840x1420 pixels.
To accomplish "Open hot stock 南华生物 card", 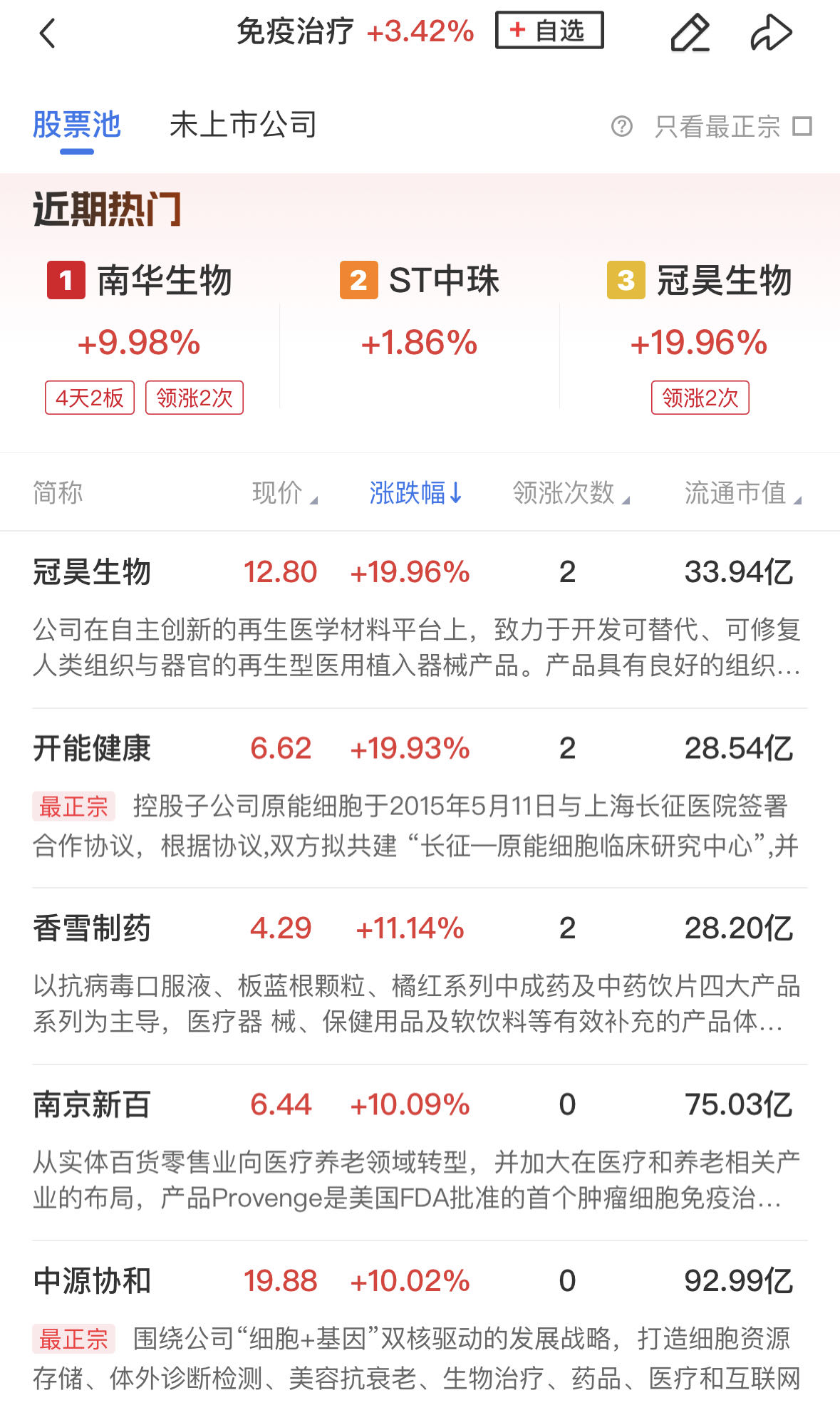I will (140, 335).
